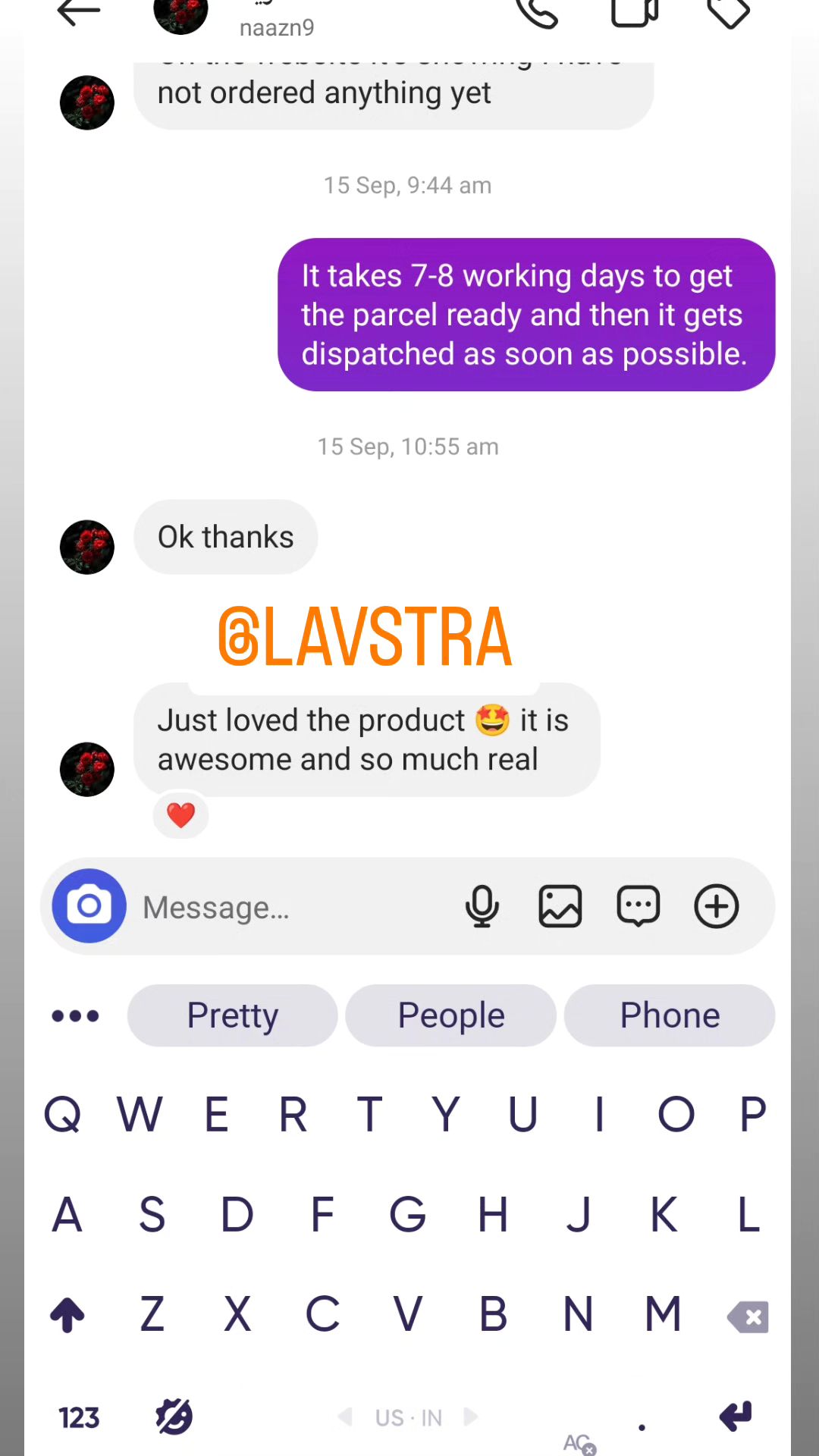View the heart reaction on the last message
Screen dimensions: 819x1456
[x=181, y=816]
